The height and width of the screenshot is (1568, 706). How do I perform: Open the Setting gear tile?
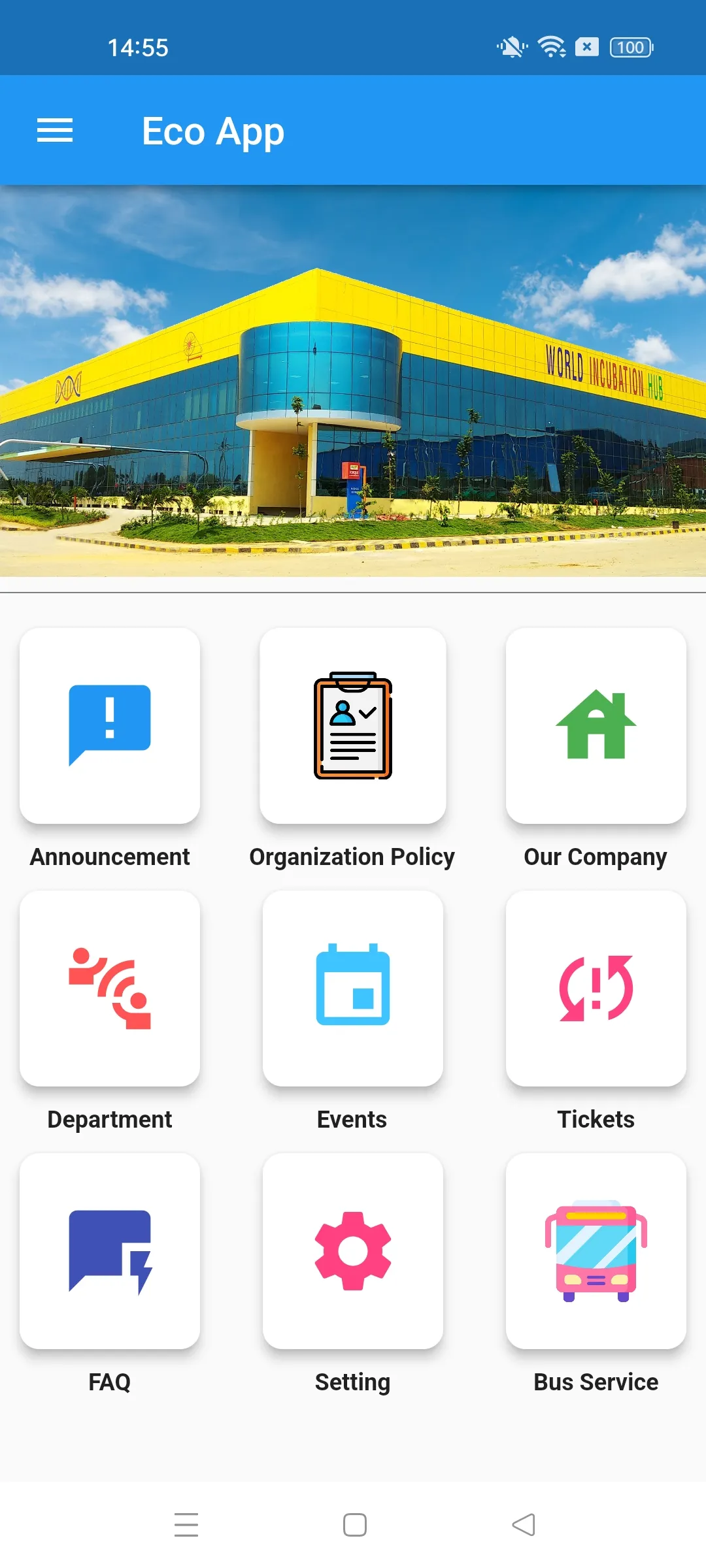[353, 1251]
